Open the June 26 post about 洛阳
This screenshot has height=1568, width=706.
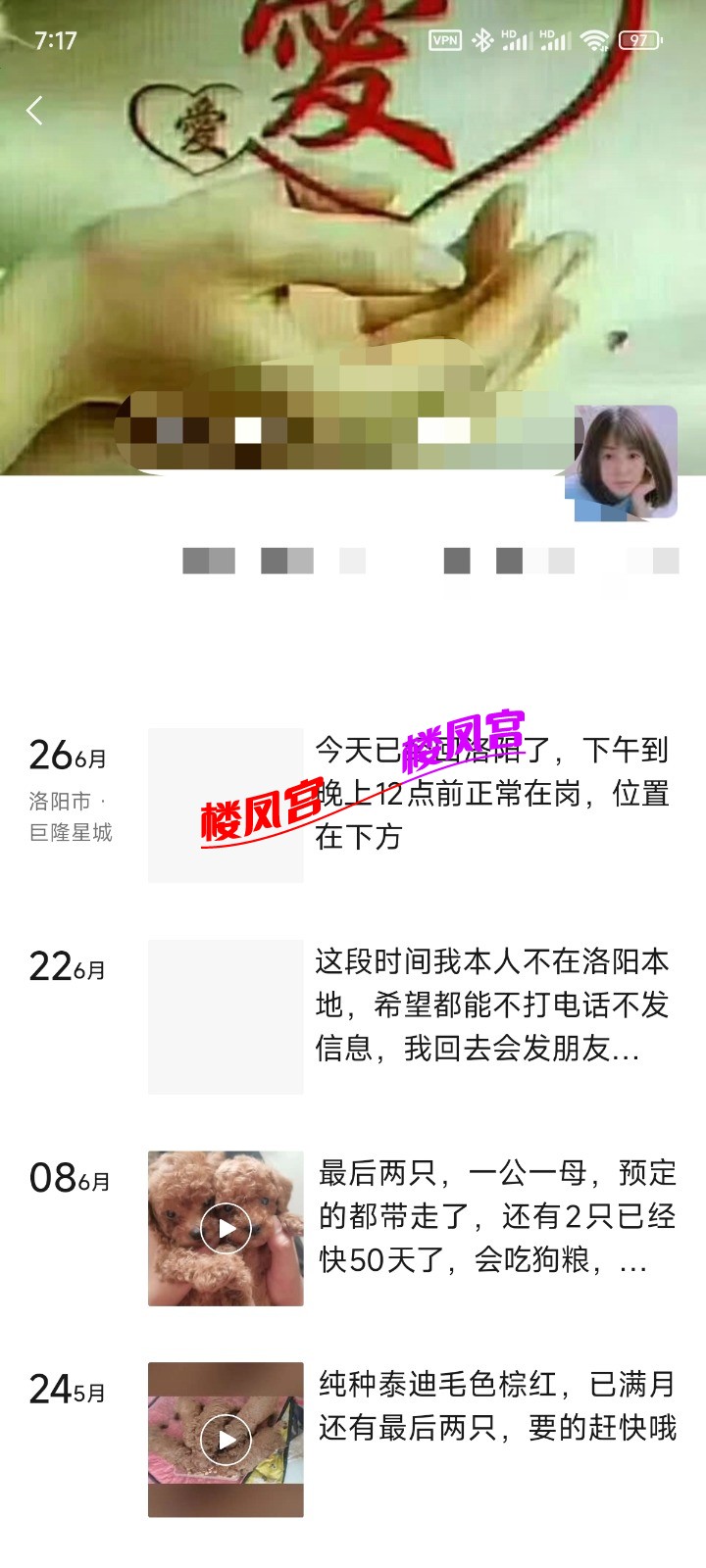[490, 794]
